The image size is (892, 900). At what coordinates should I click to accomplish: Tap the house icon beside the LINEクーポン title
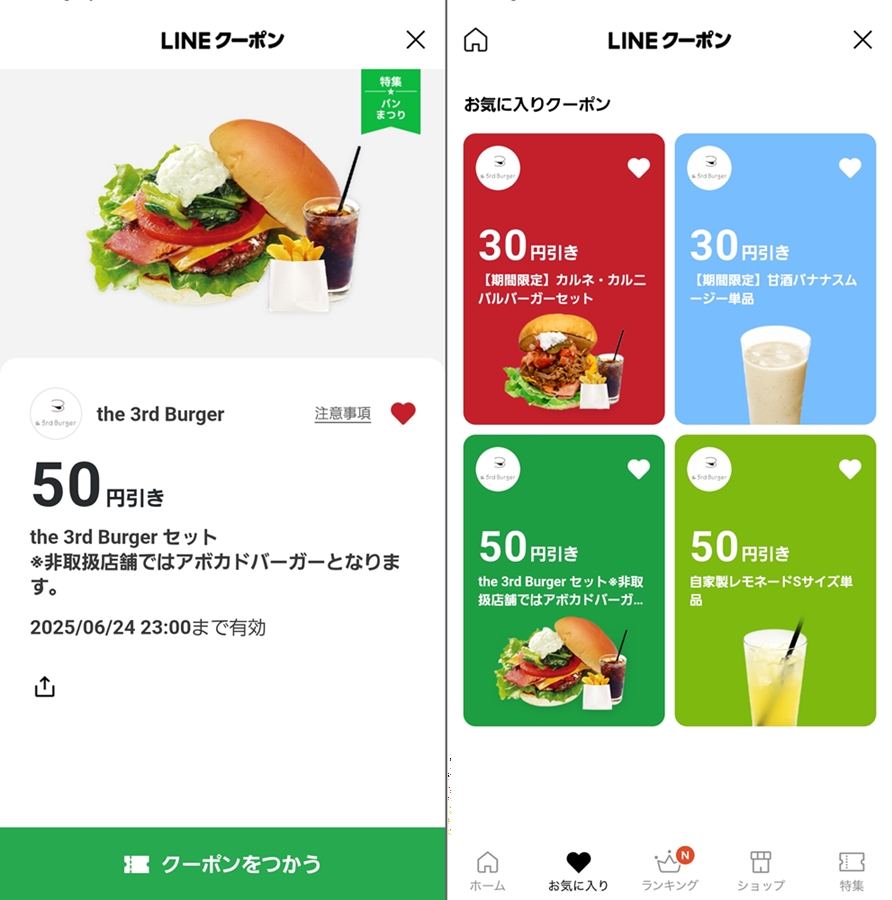[476, 40]
